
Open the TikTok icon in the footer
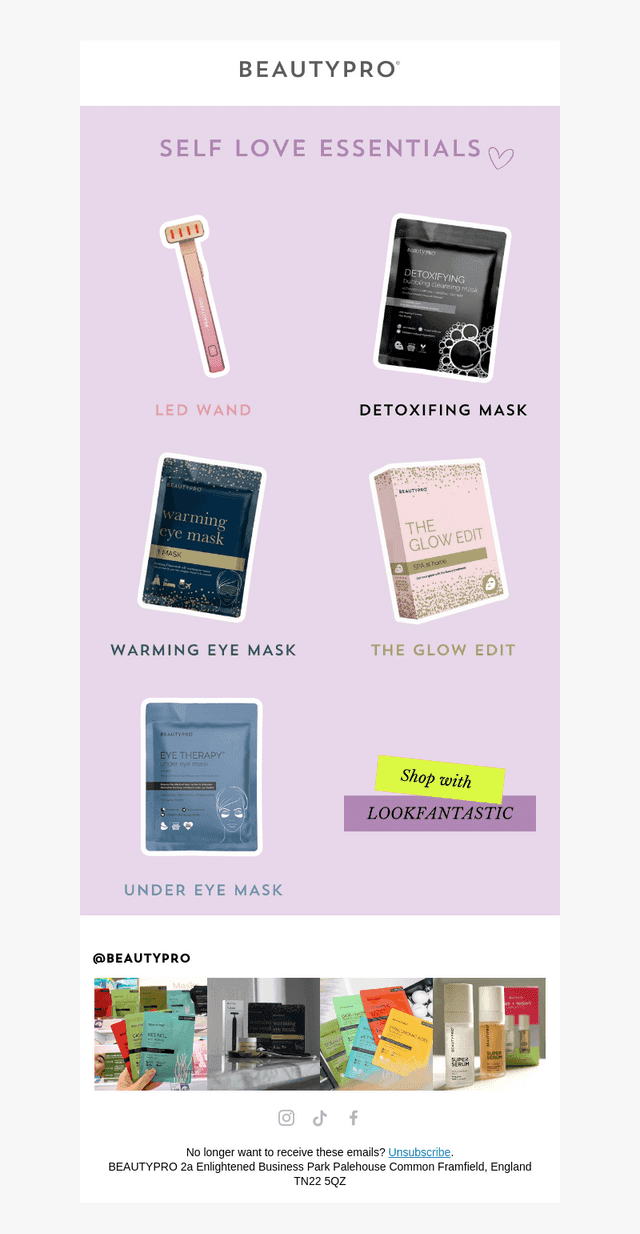pos(320,1118)
